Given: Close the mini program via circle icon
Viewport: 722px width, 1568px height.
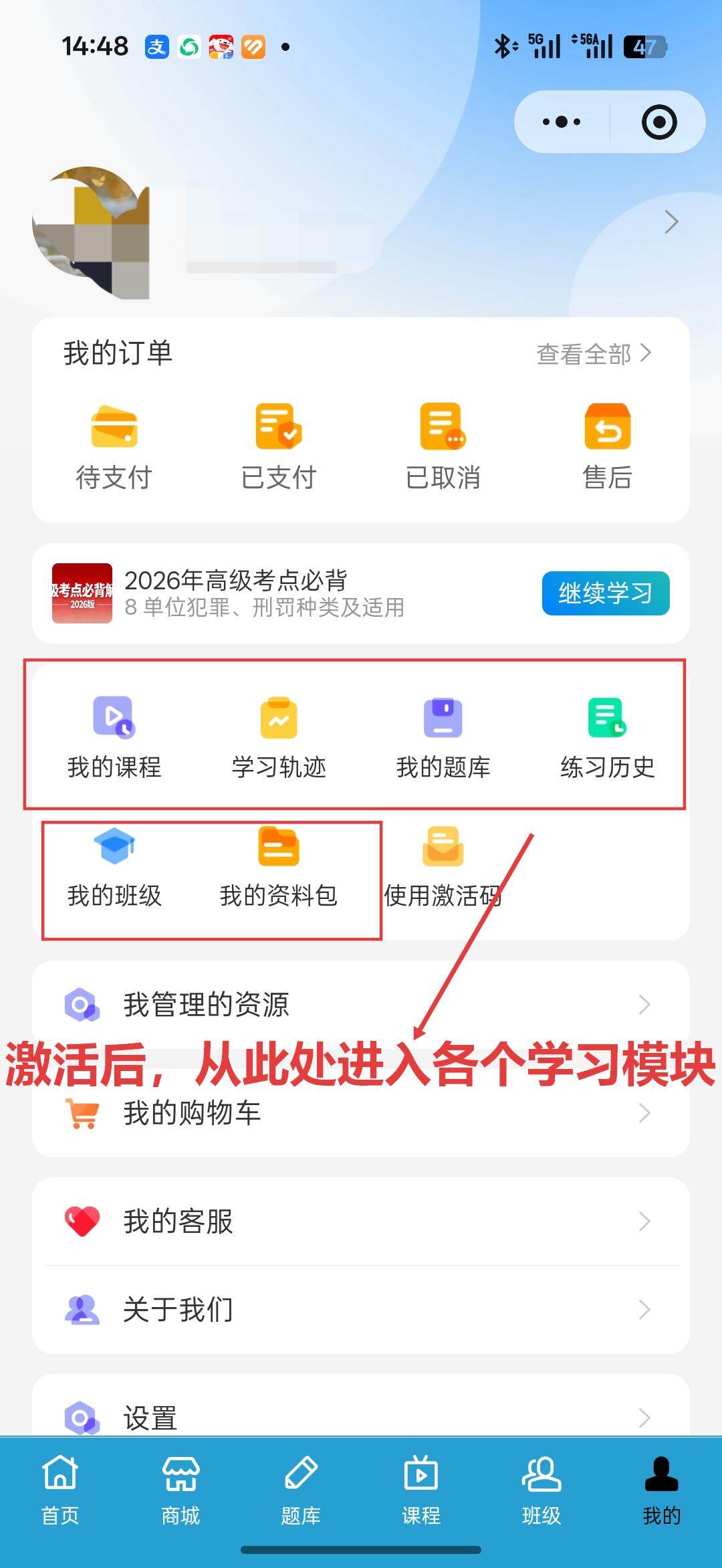Looking at the screenshot, I should [x=659, y=122].
